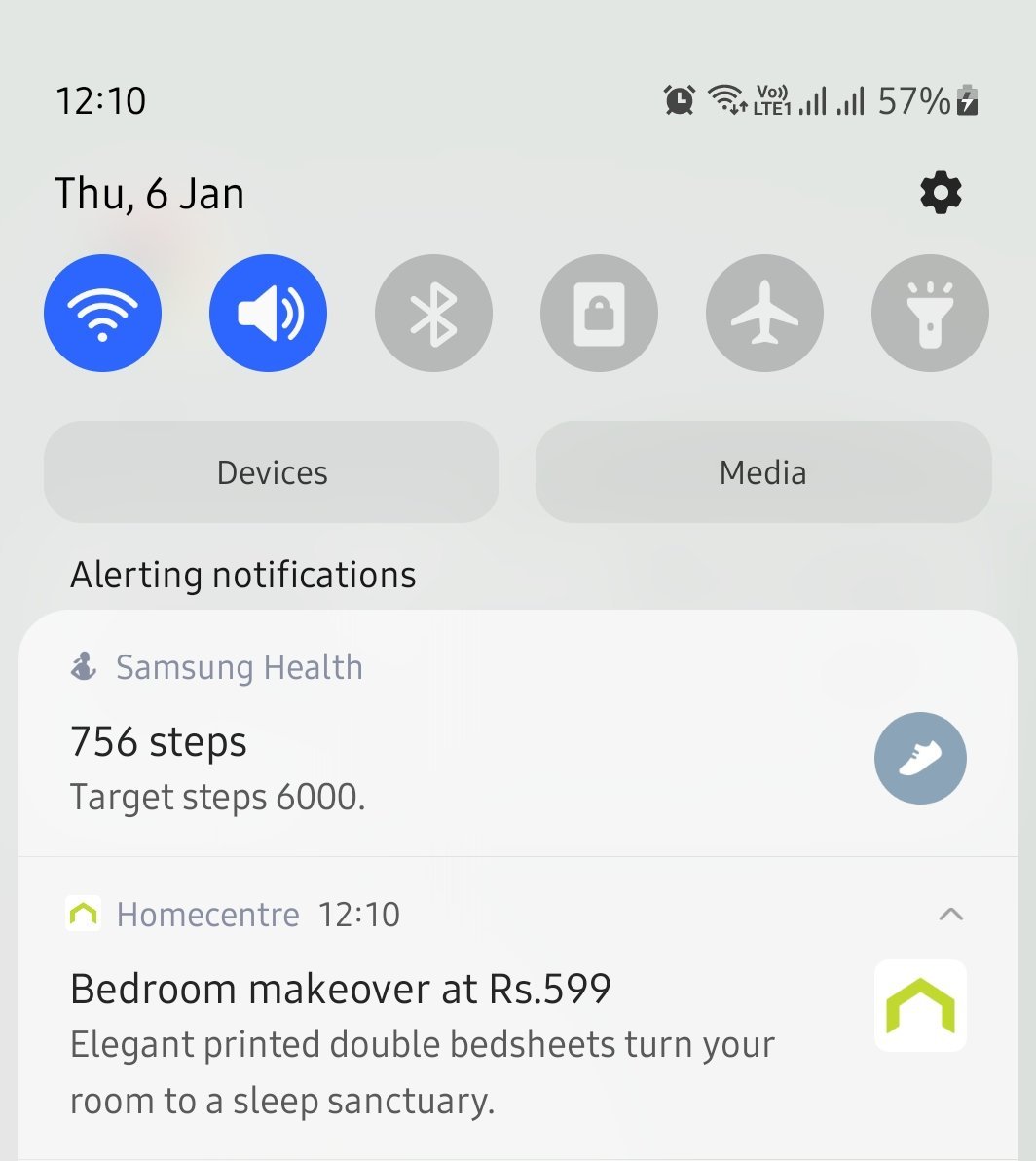
Task: Open settings via the gear icon
Action: (x=941, y=193)
